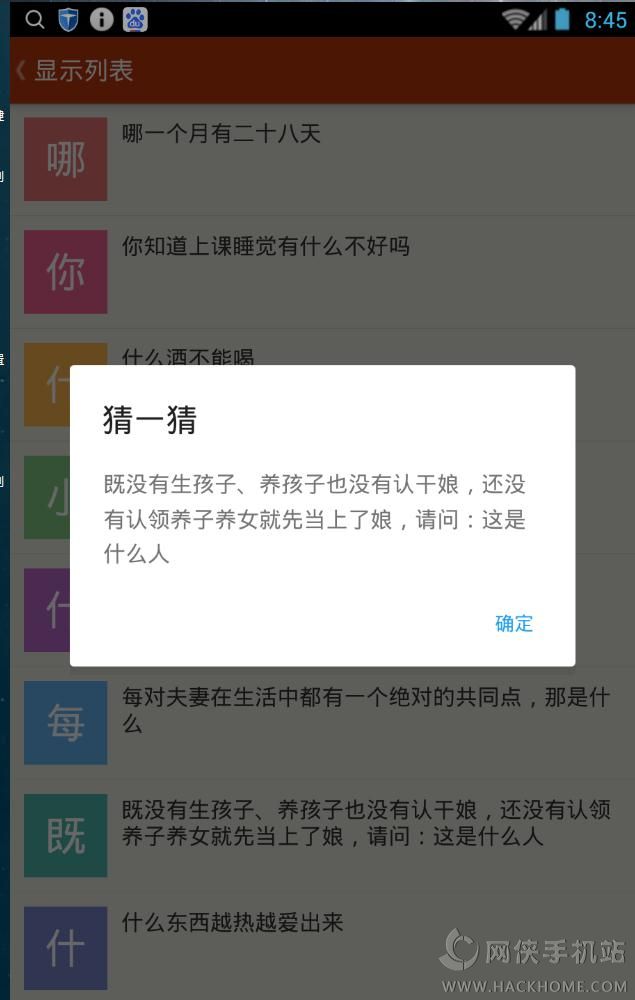Confirm the dialog with 确定
The image size is (635, 1000).
514,623
